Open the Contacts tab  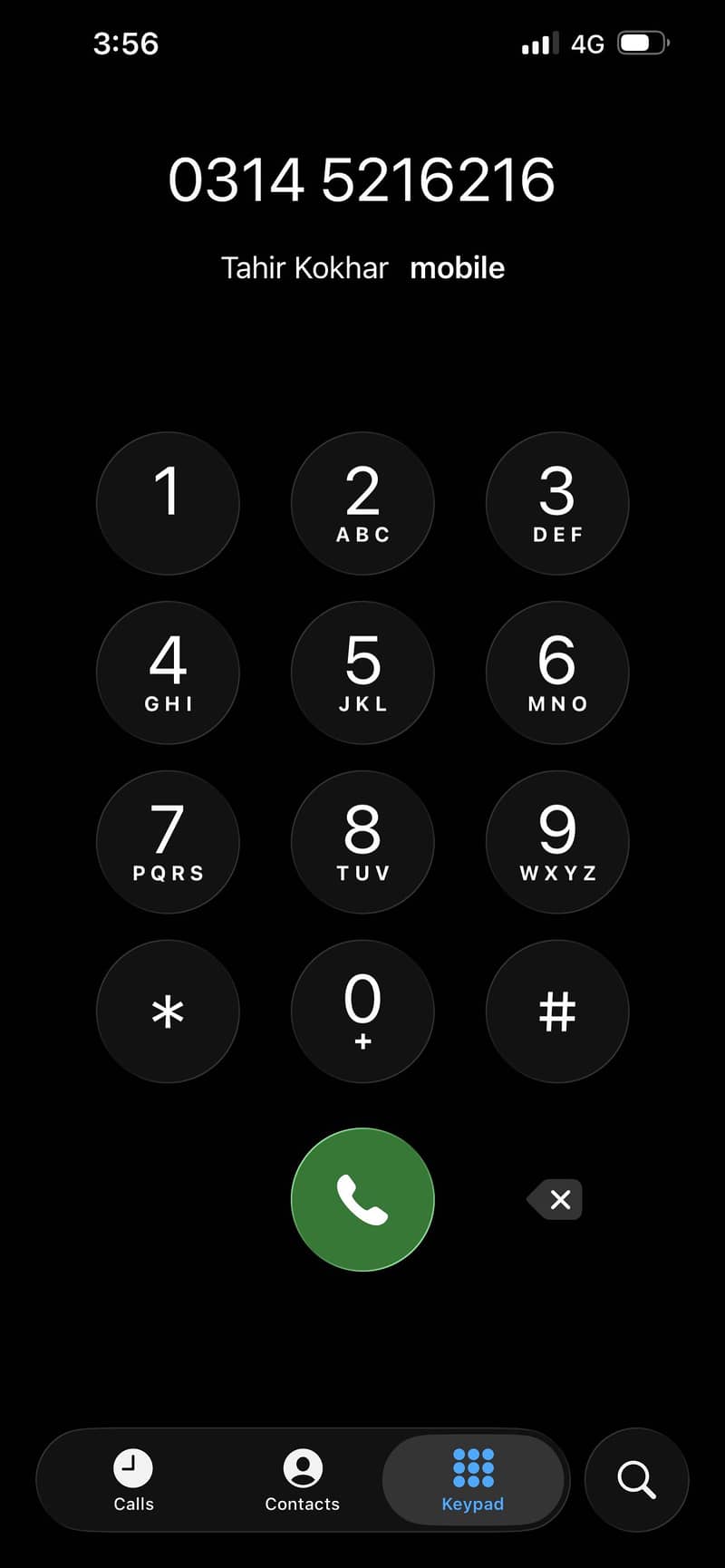tap(302, 1480)
